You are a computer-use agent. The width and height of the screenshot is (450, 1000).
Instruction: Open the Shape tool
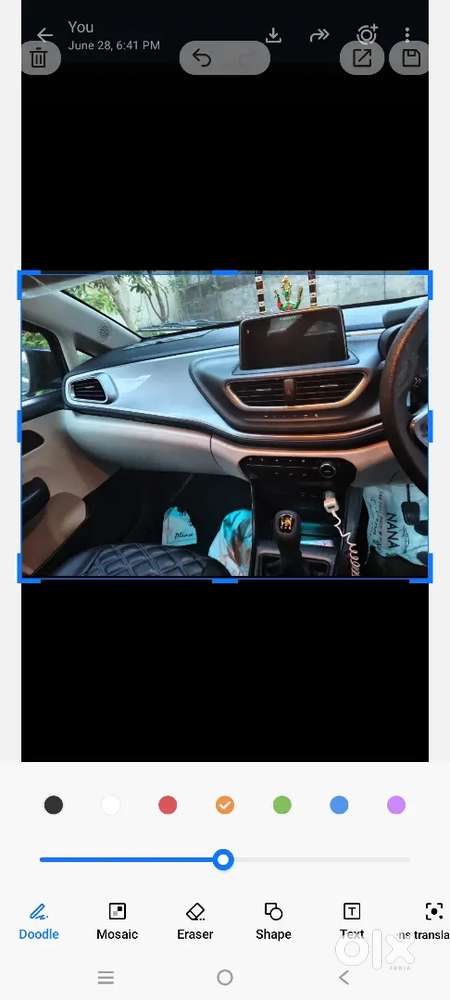pos(273,922)
